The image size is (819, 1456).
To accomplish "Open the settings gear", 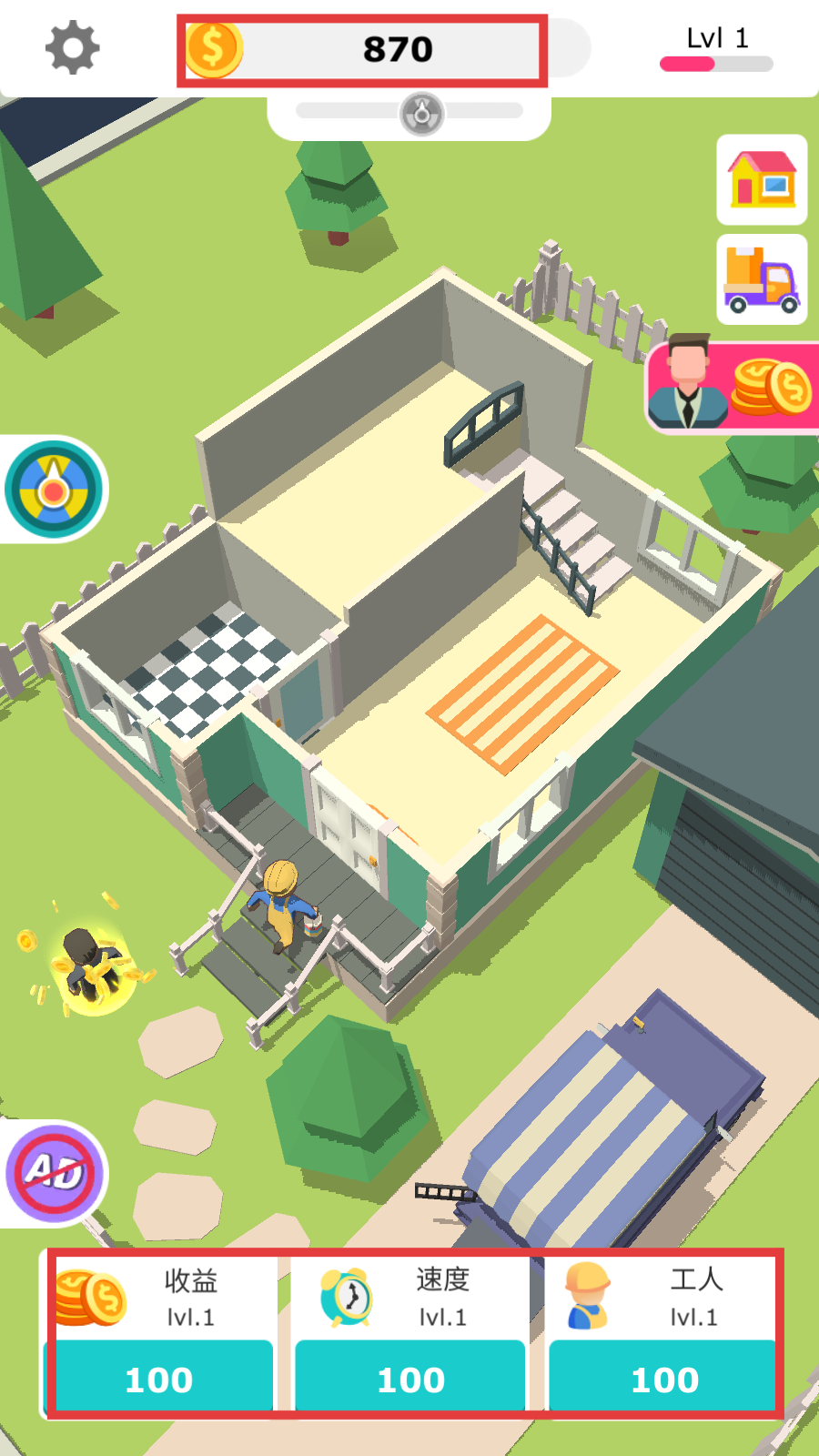I will click(72, 48).
